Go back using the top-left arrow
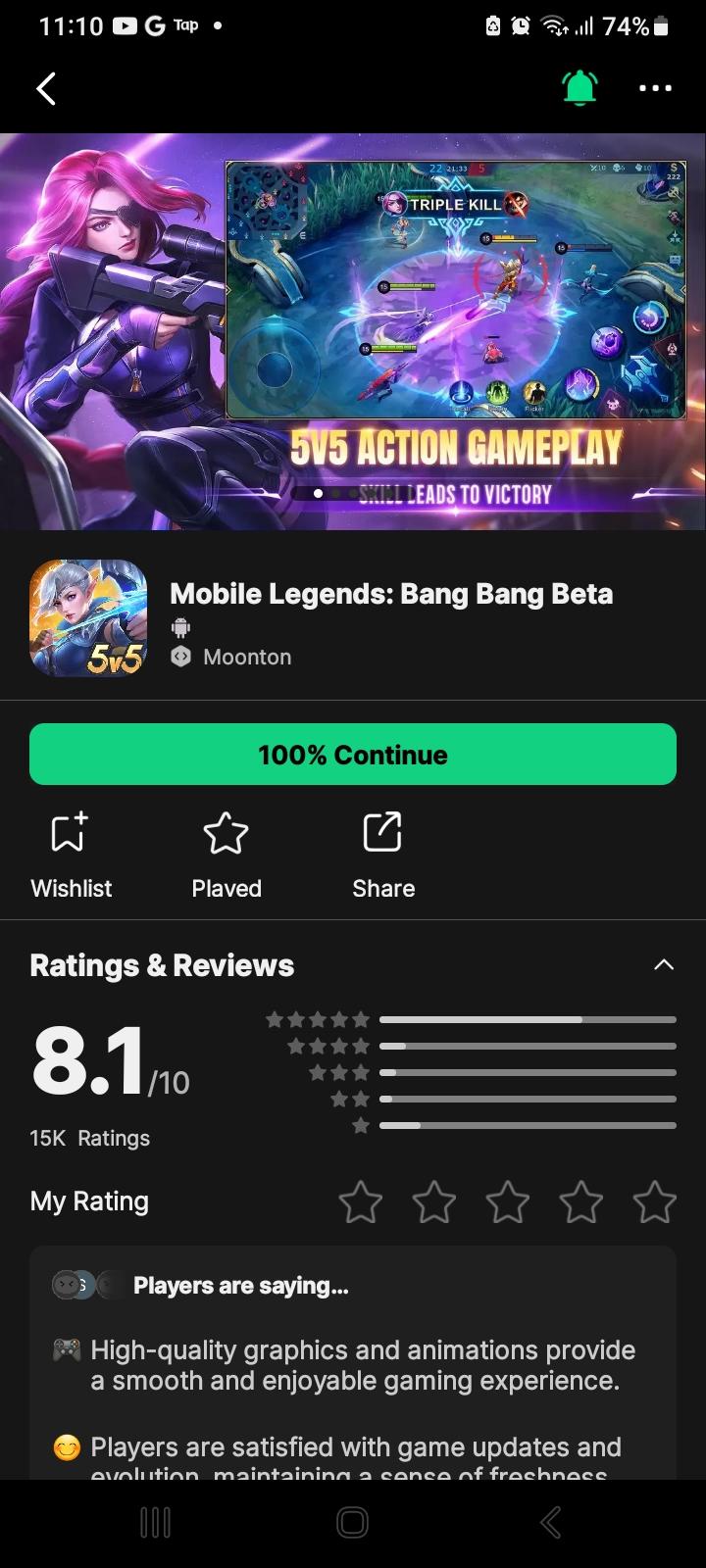This screenshot has width=706, height=1568. tap(46, 88)
